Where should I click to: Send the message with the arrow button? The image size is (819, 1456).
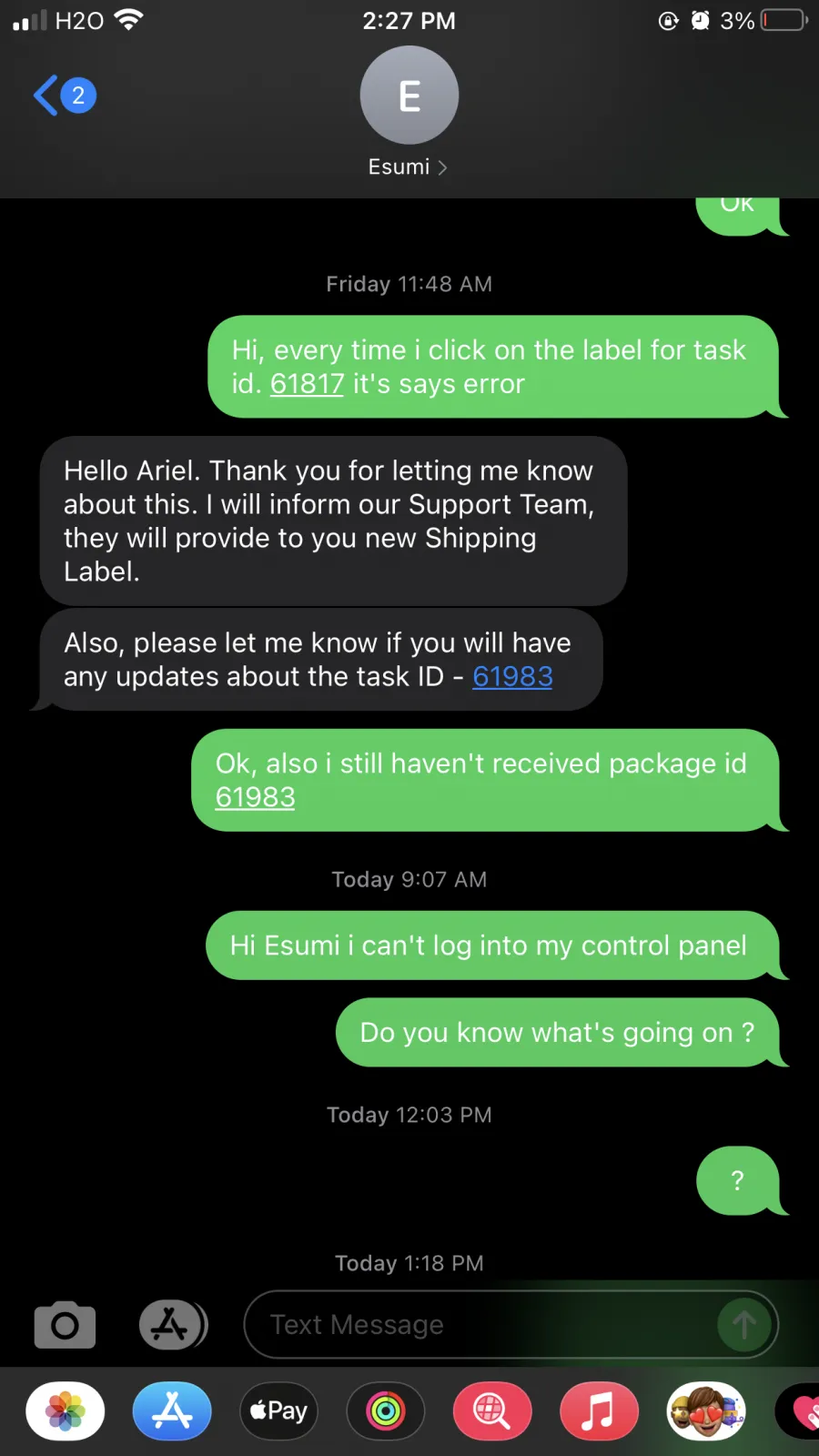743,1325
